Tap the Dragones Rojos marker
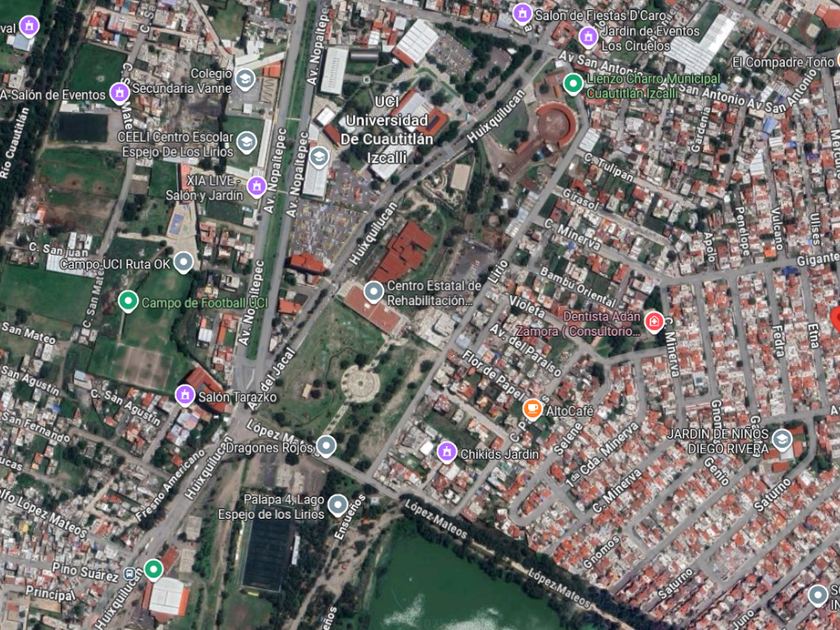Screen dimensions: 840x630 (326, 446)
